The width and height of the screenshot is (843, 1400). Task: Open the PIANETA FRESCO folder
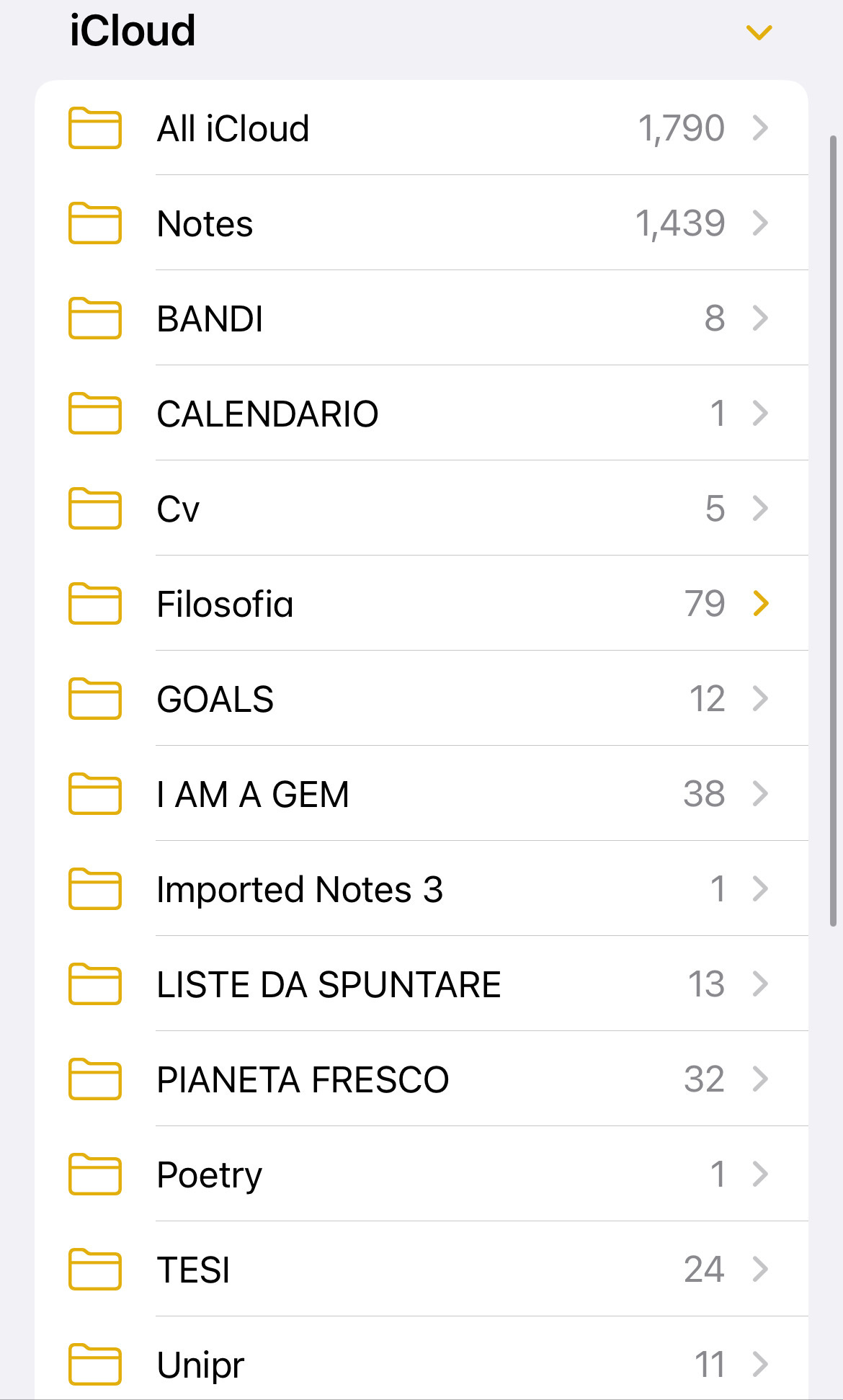point(421,1079)
